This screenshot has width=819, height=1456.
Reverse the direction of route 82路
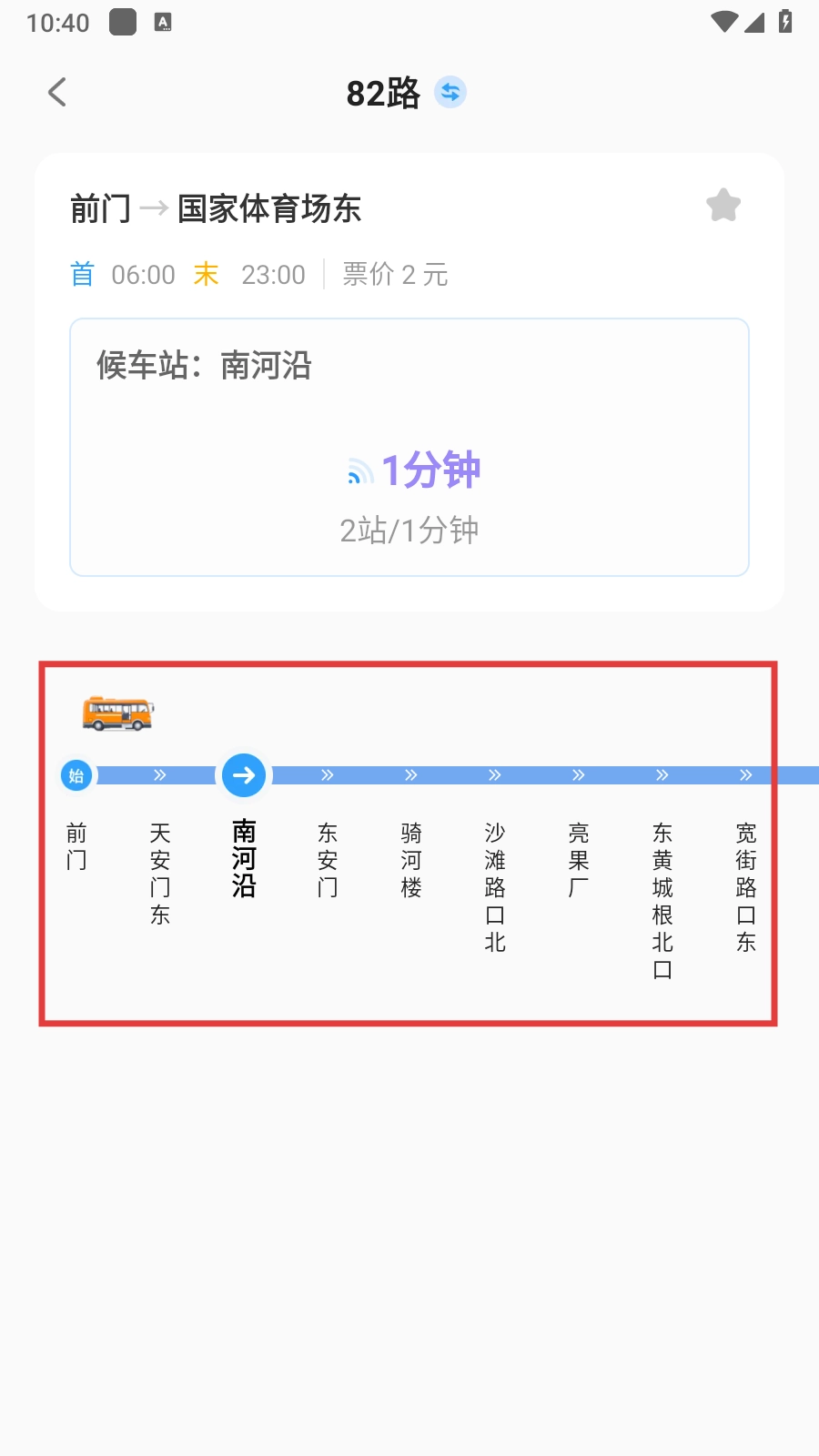[x=450, y=92]
